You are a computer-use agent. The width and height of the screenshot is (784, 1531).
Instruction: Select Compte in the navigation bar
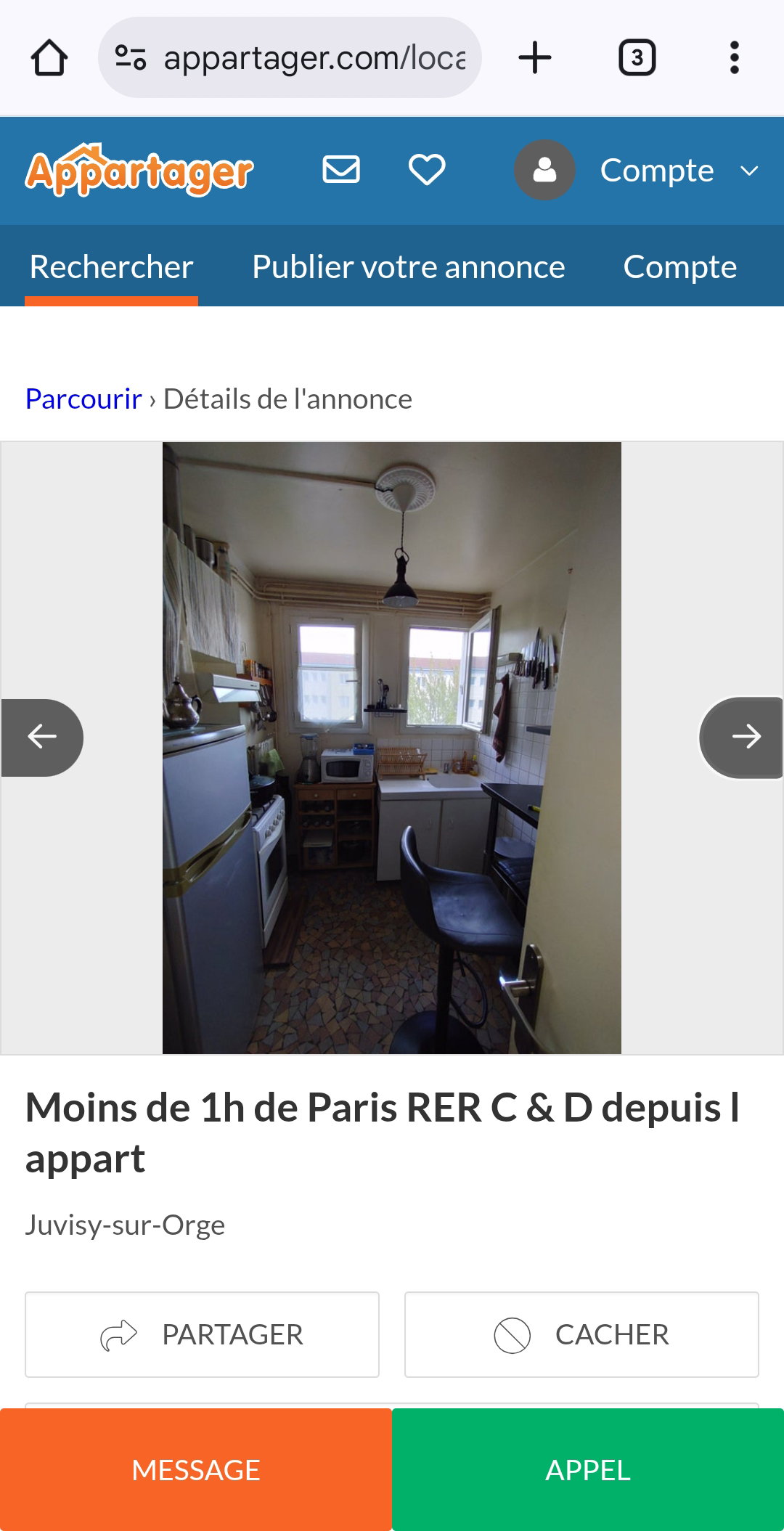pyautogui.click(x=679, y=266)
